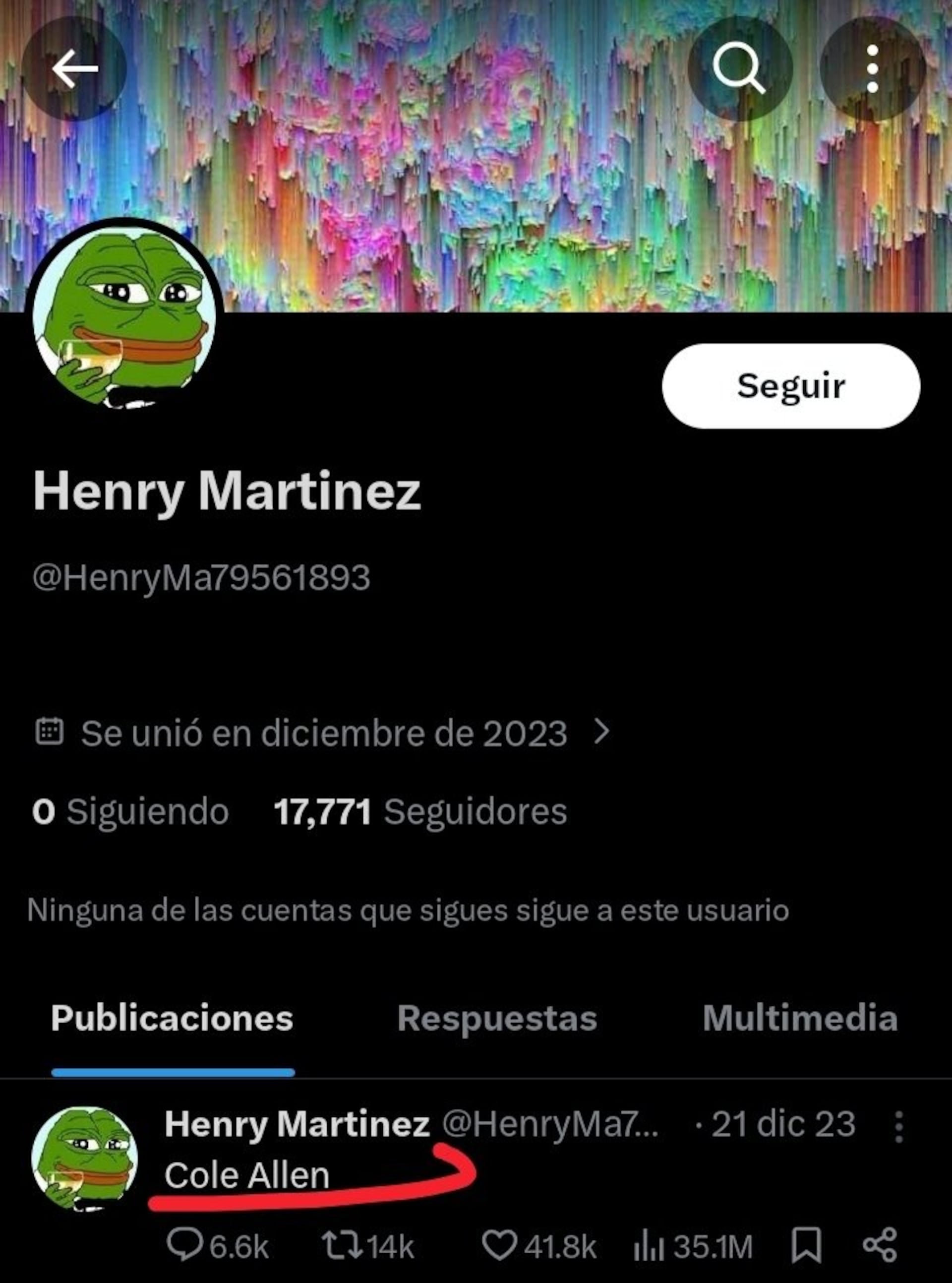The width and height of the screenshot is (952, 1283).
Task: Like the Cole Allen post
Action: click(498, 1245)
